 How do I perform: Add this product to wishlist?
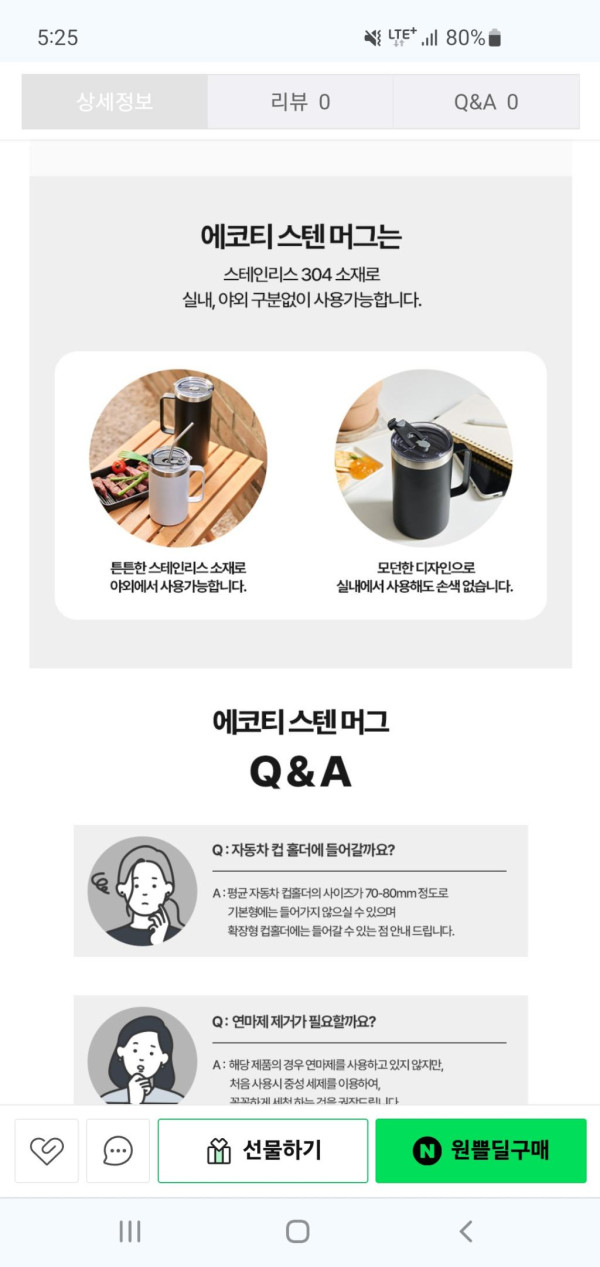point(46,1151)
